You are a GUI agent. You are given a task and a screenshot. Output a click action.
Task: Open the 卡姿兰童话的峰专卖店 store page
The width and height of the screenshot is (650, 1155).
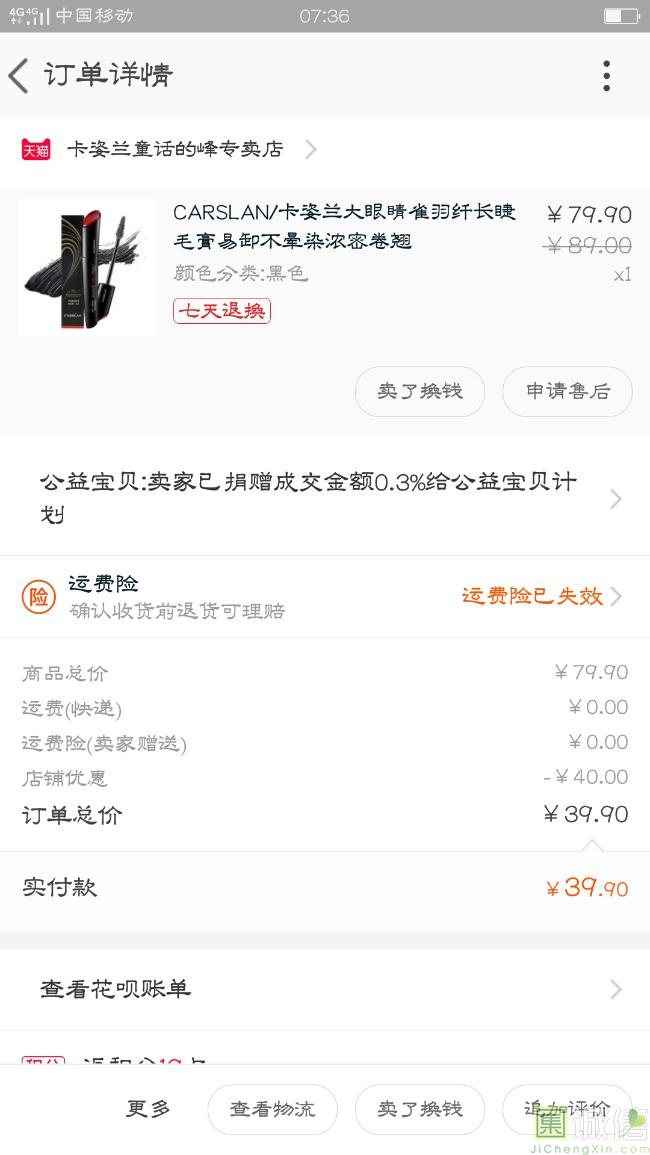coord(175,149)
